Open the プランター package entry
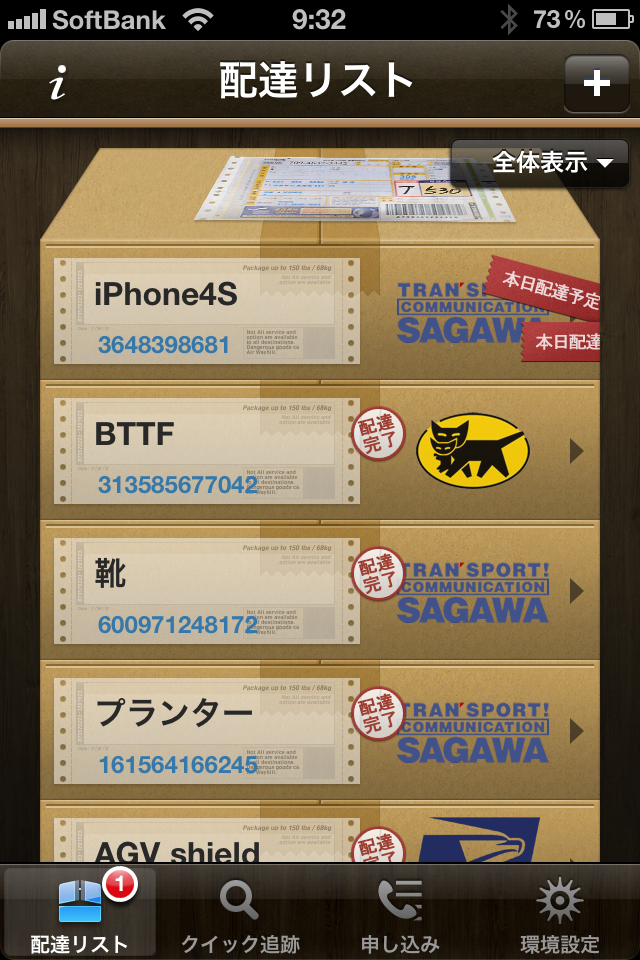This screenshot has height=960, width=640. (320, 731)
